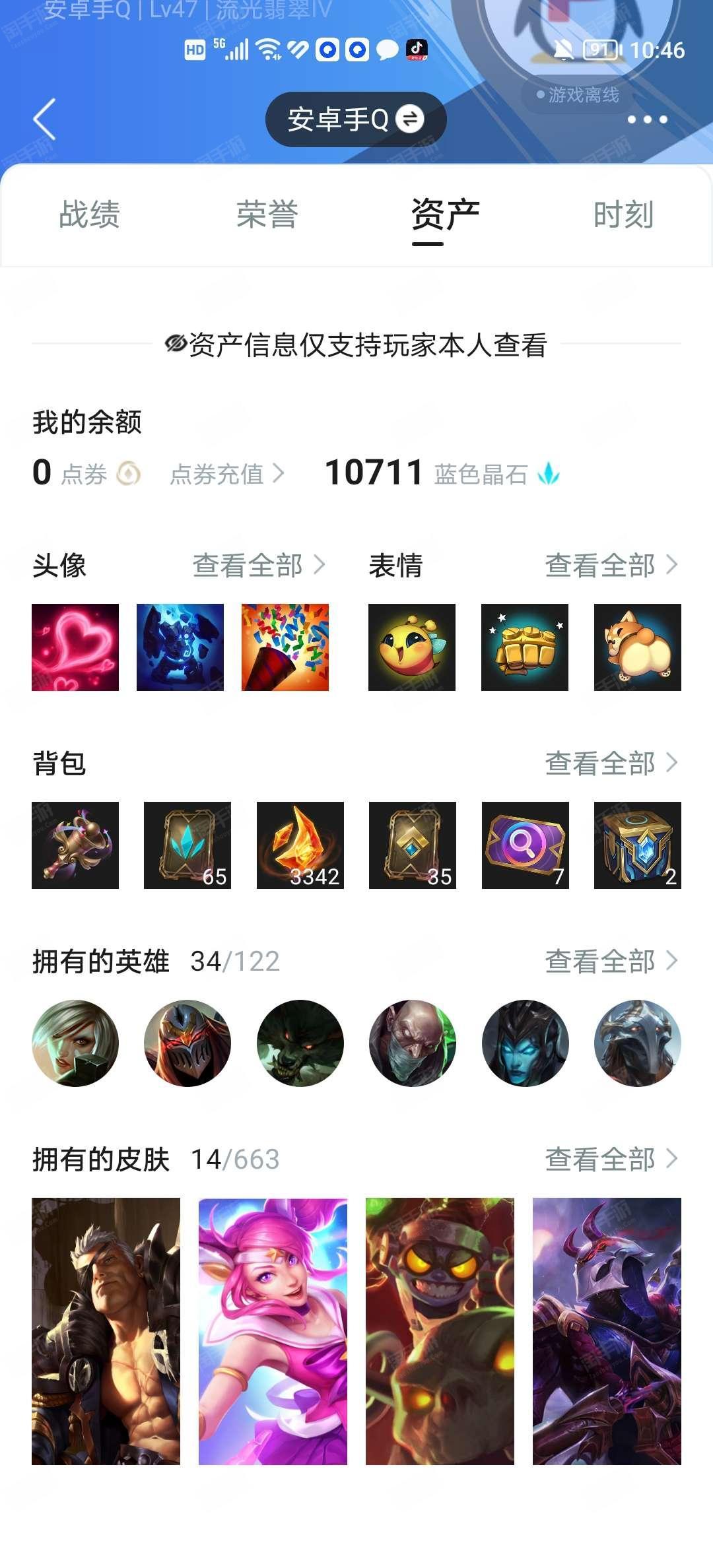This screenshot has width=713, height=1568.
Task: Open the eyepatch man skin card
Action: (x=106, y=1332)
